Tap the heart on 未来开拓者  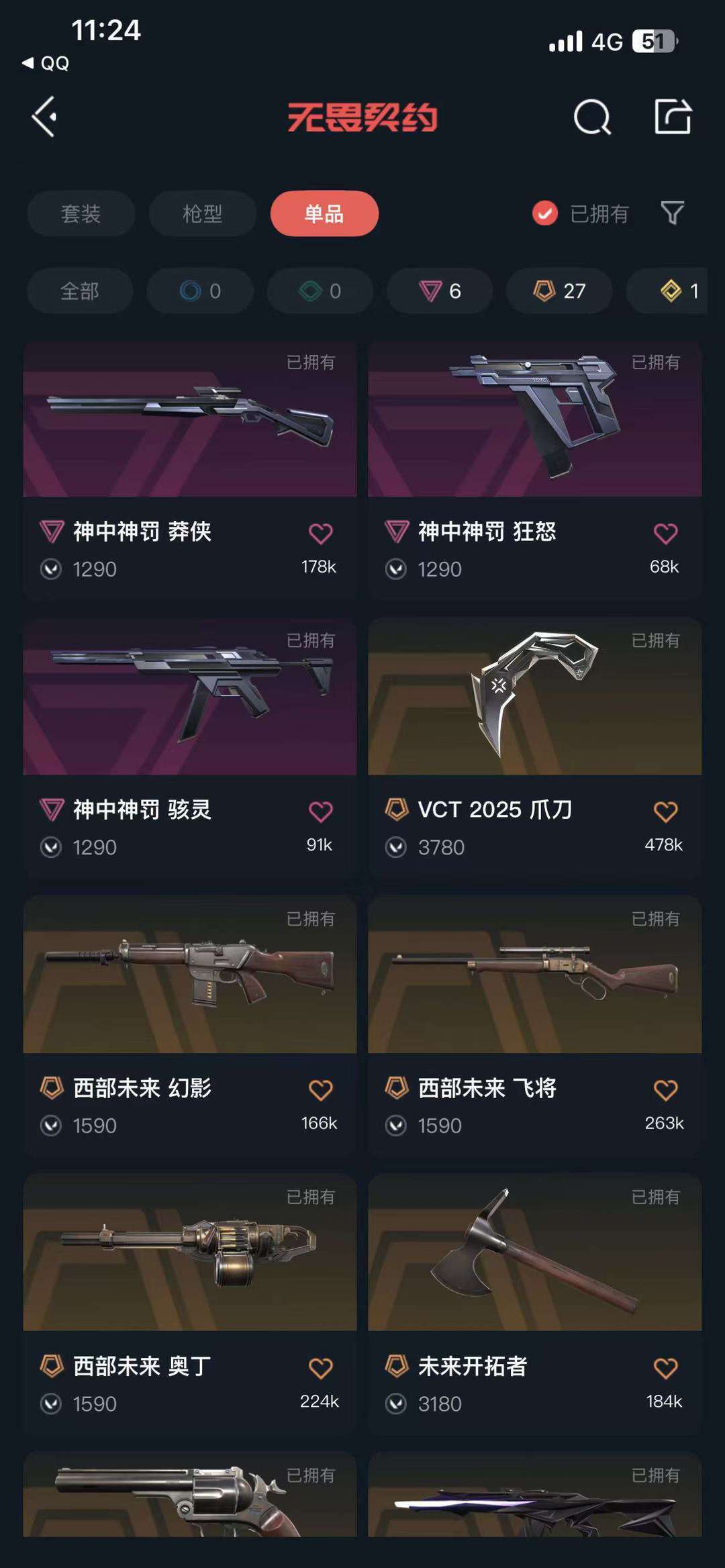coord(665,1369)
